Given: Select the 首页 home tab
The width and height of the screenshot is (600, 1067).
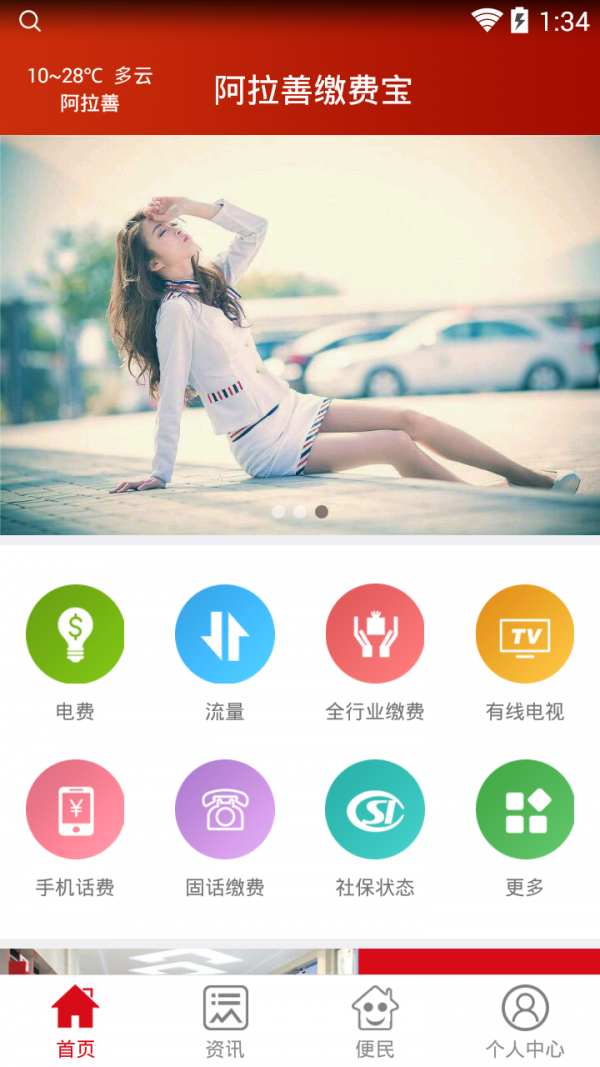Looking at the screenshot, I should (x=75, y=1021).
